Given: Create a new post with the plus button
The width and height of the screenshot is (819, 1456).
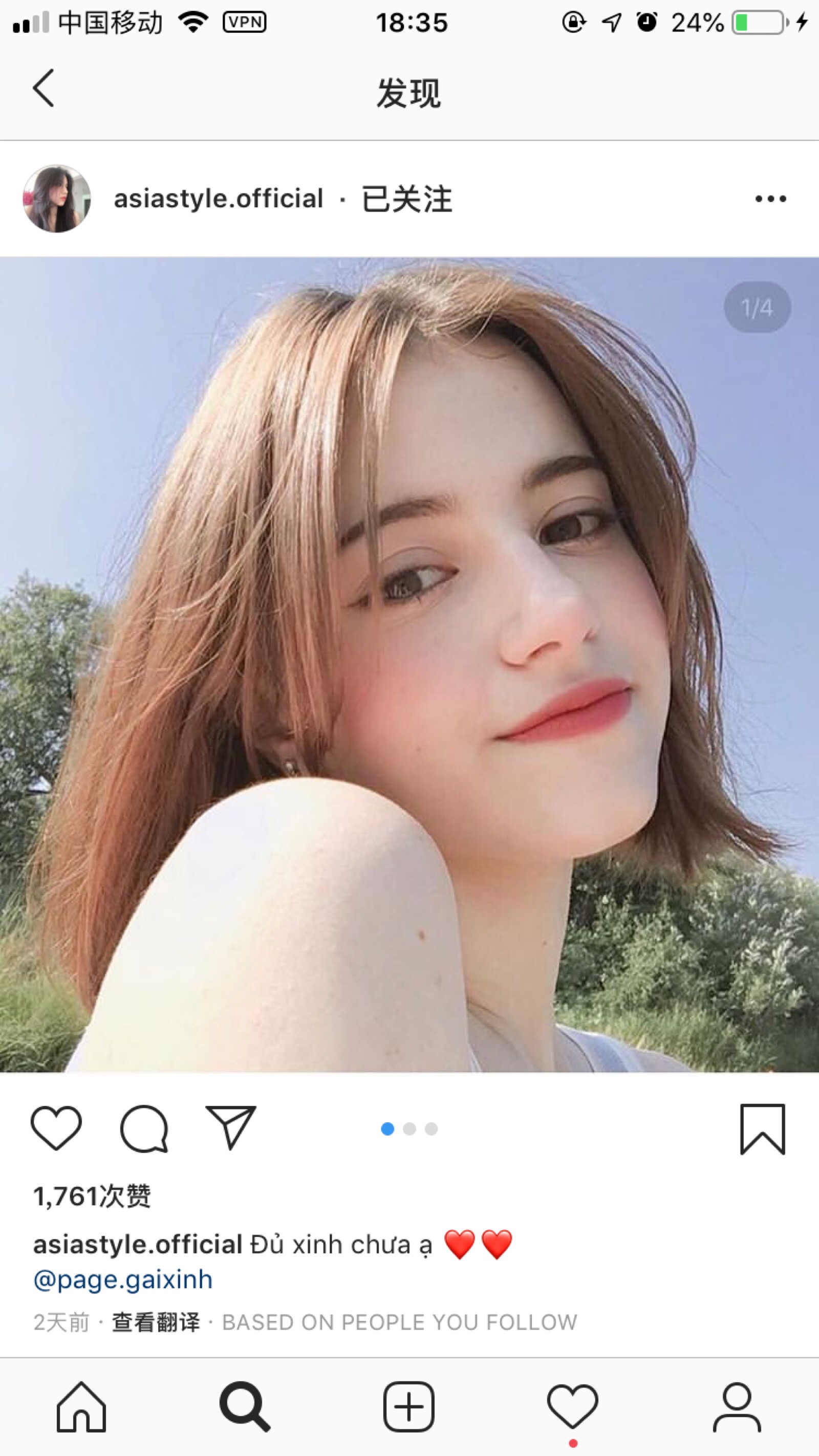Looking at the screenshot, I should click(408, 1407).
